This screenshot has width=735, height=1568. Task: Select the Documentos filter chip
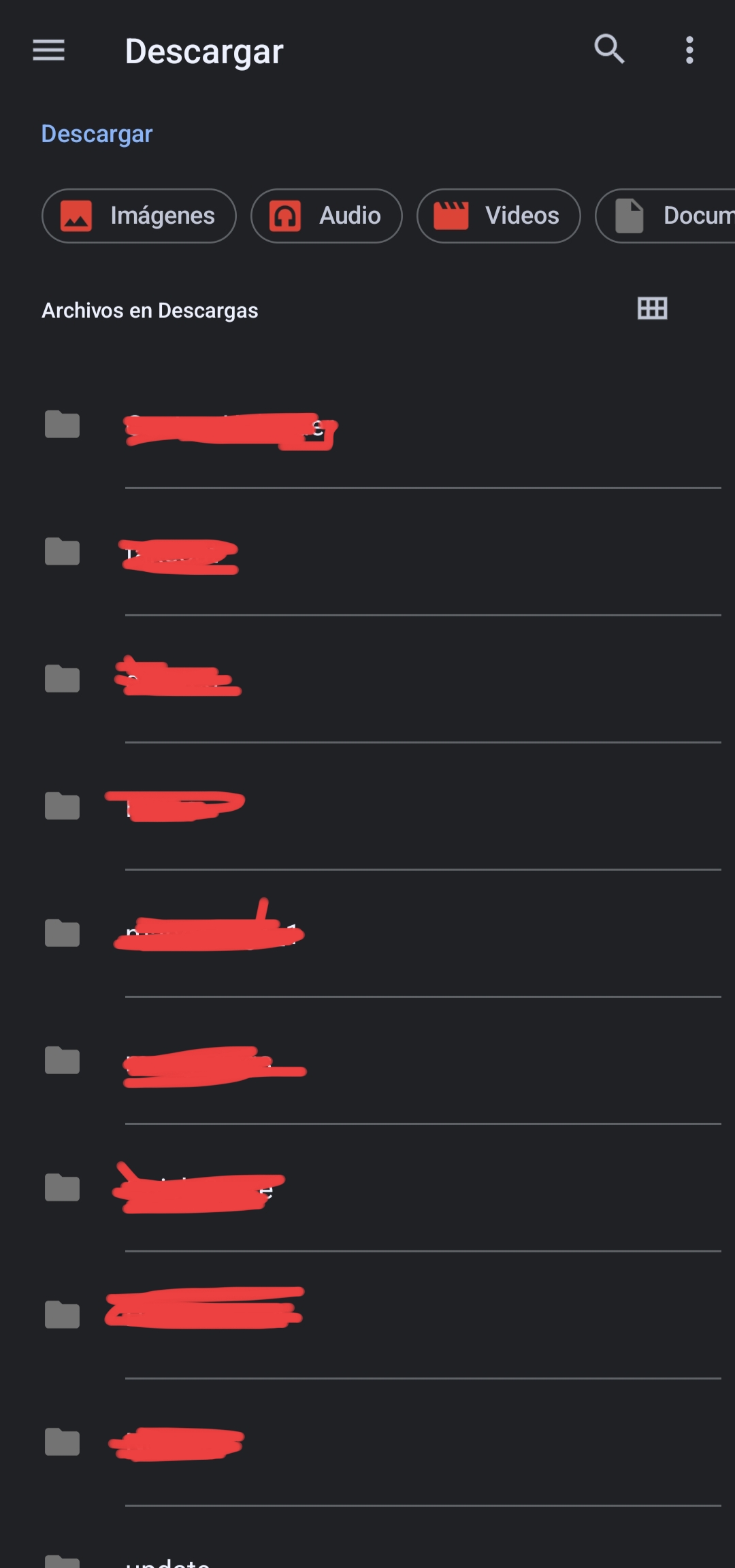click(666, 216)
